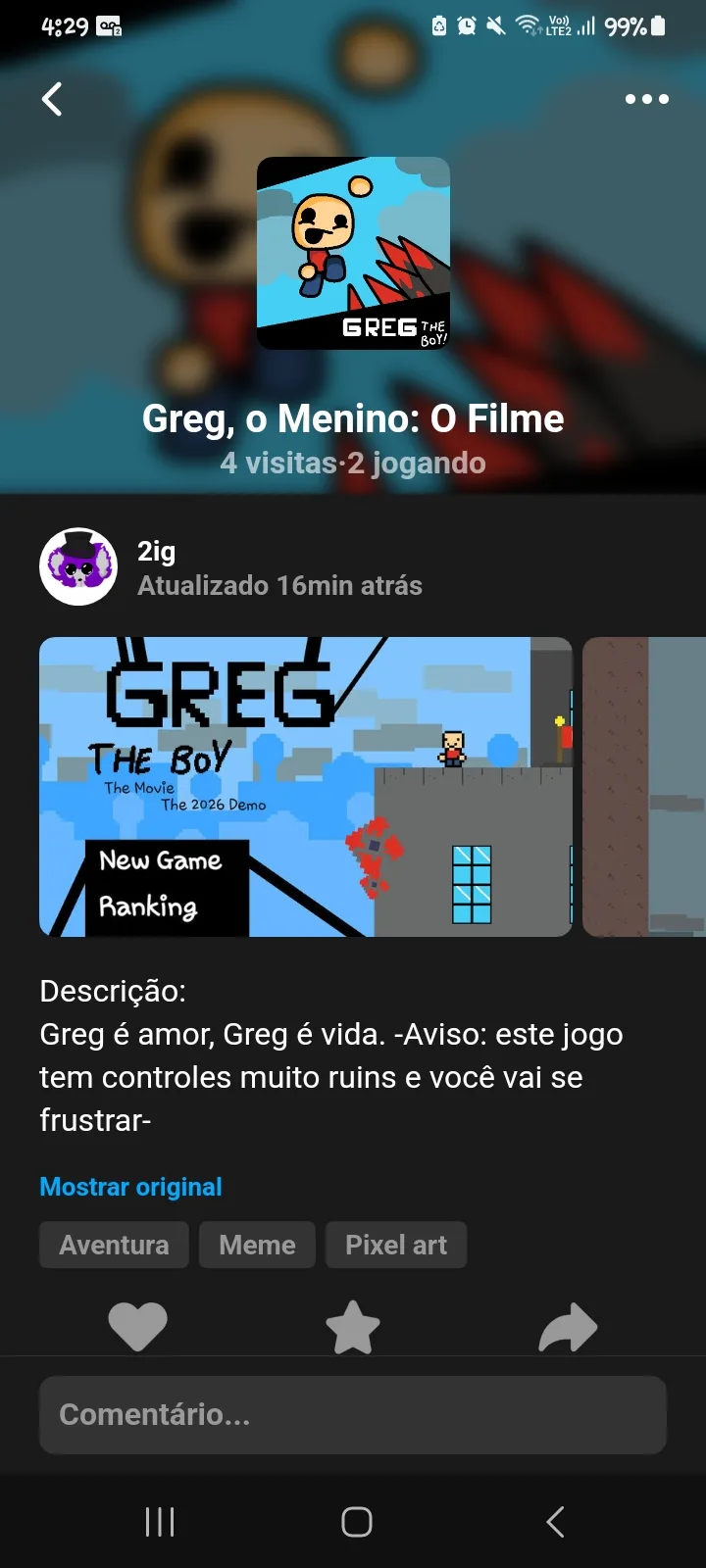Tap Mostrar original link
Viewport: 706px width, 1568px height.
[x=130, y=1187]
